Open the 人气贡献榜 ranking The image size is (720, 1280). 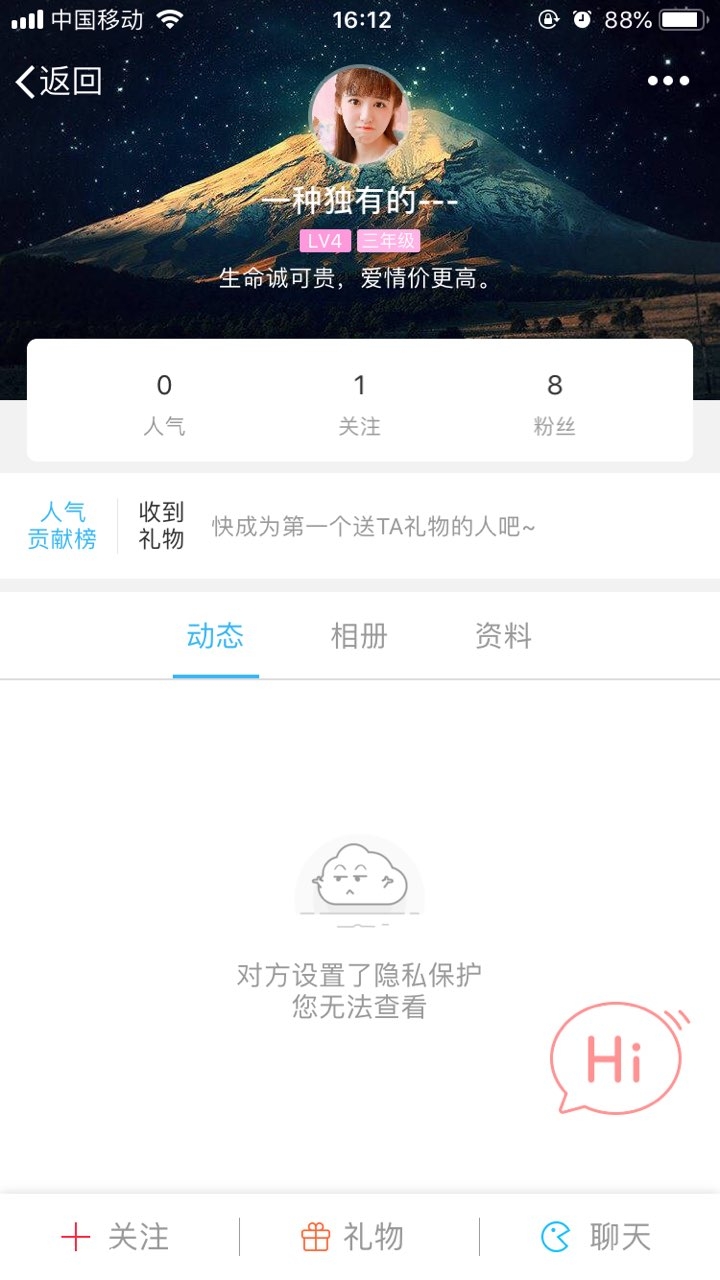point(62,526)
